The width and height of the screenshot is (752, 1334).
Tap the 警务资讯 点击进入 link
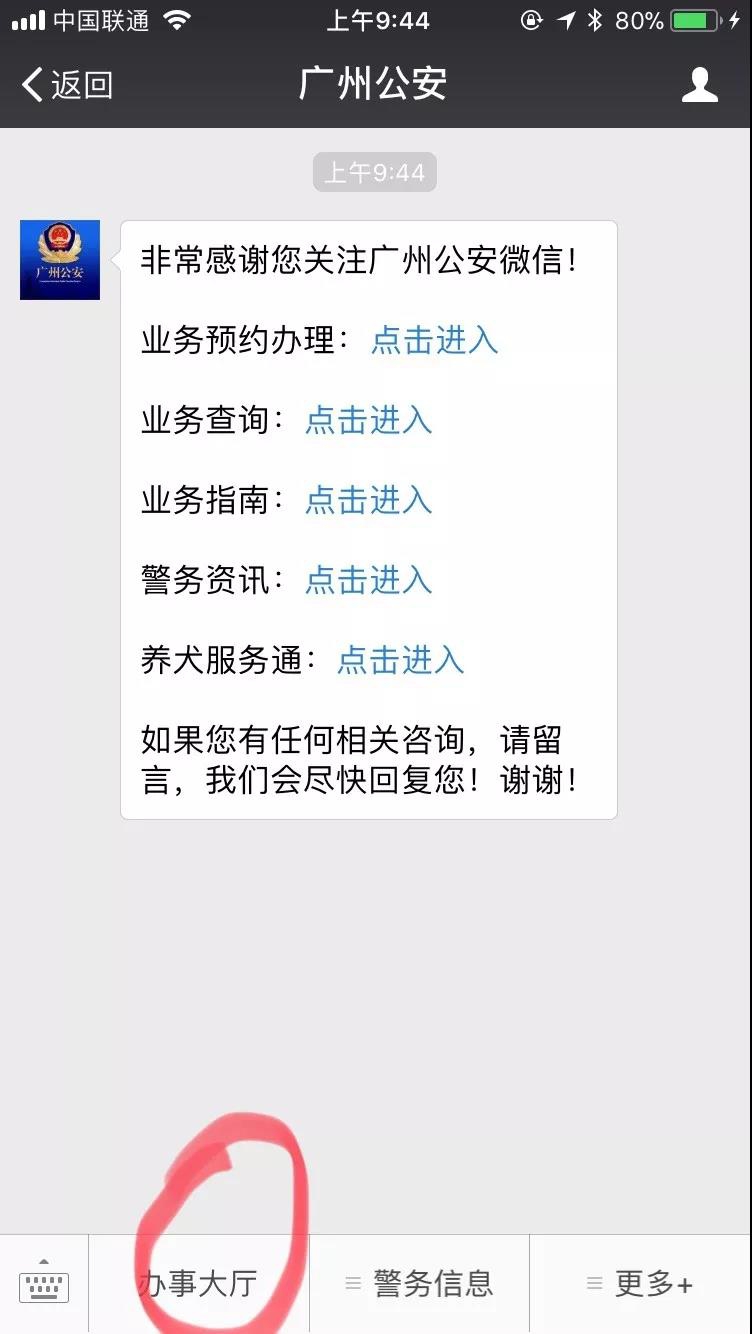click(368, 580)
